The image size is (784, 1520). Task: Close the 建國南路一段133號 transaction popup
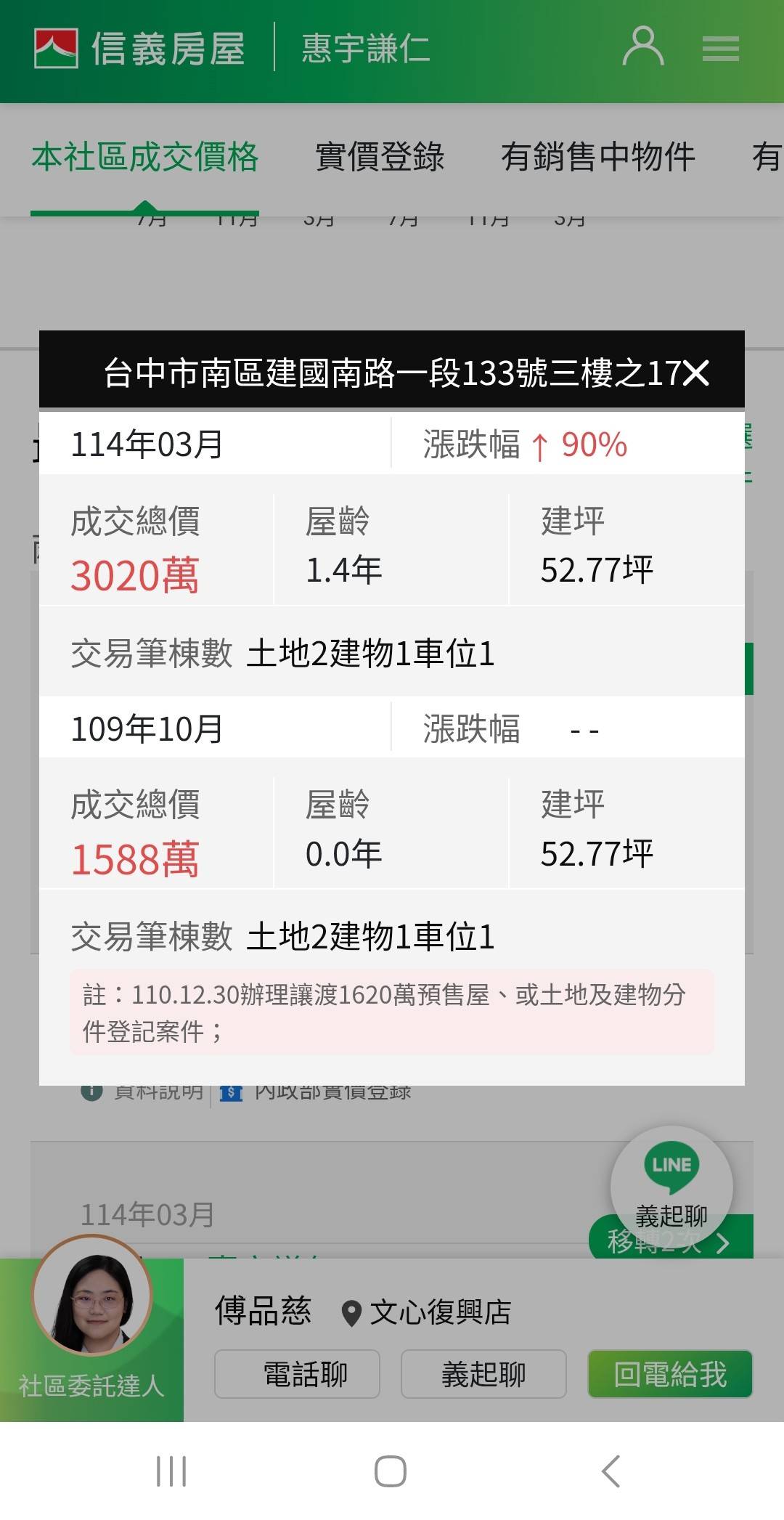pyautogui.click(x=695, y=373)
